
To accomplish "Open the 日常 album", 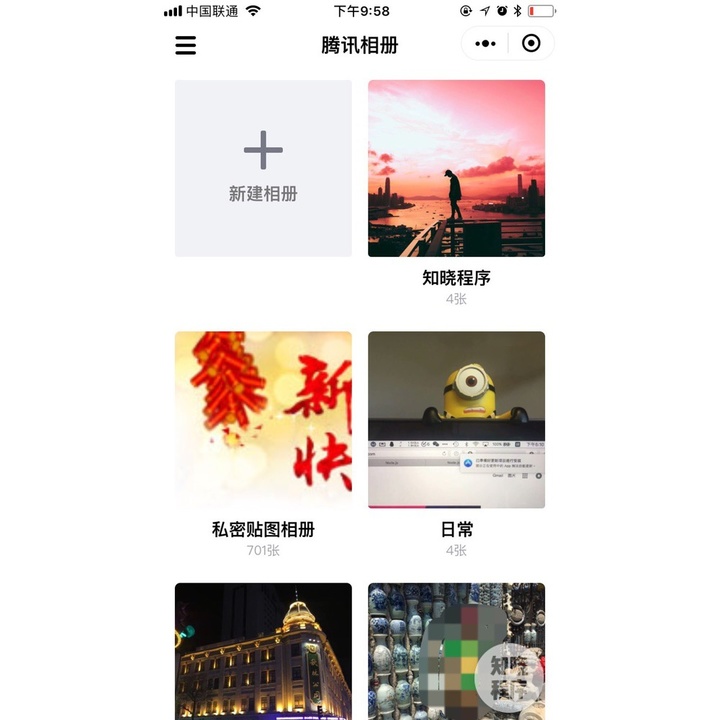I will point(456,420).
